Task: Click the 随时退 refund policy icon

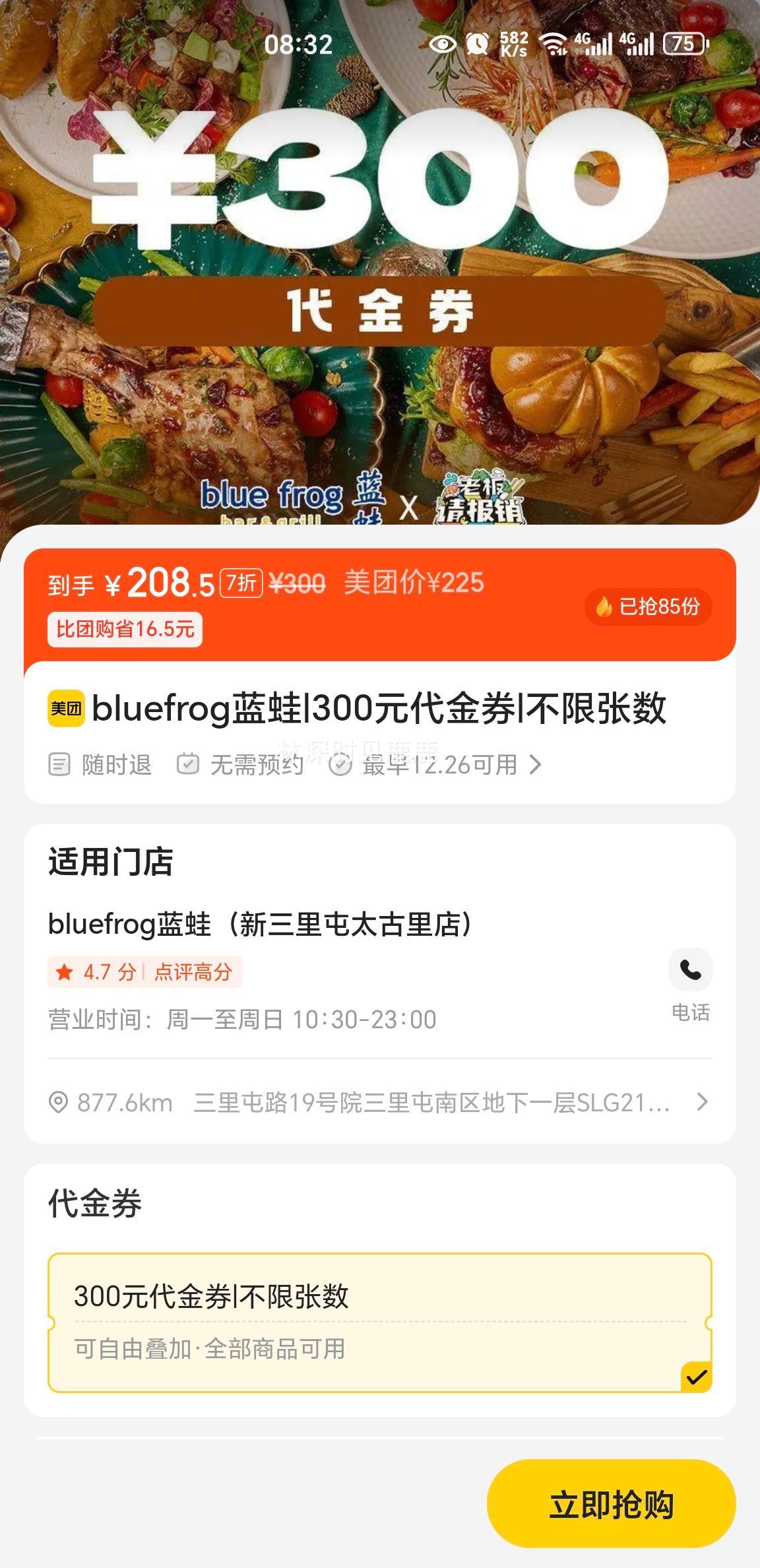Action: pos(59,766)
